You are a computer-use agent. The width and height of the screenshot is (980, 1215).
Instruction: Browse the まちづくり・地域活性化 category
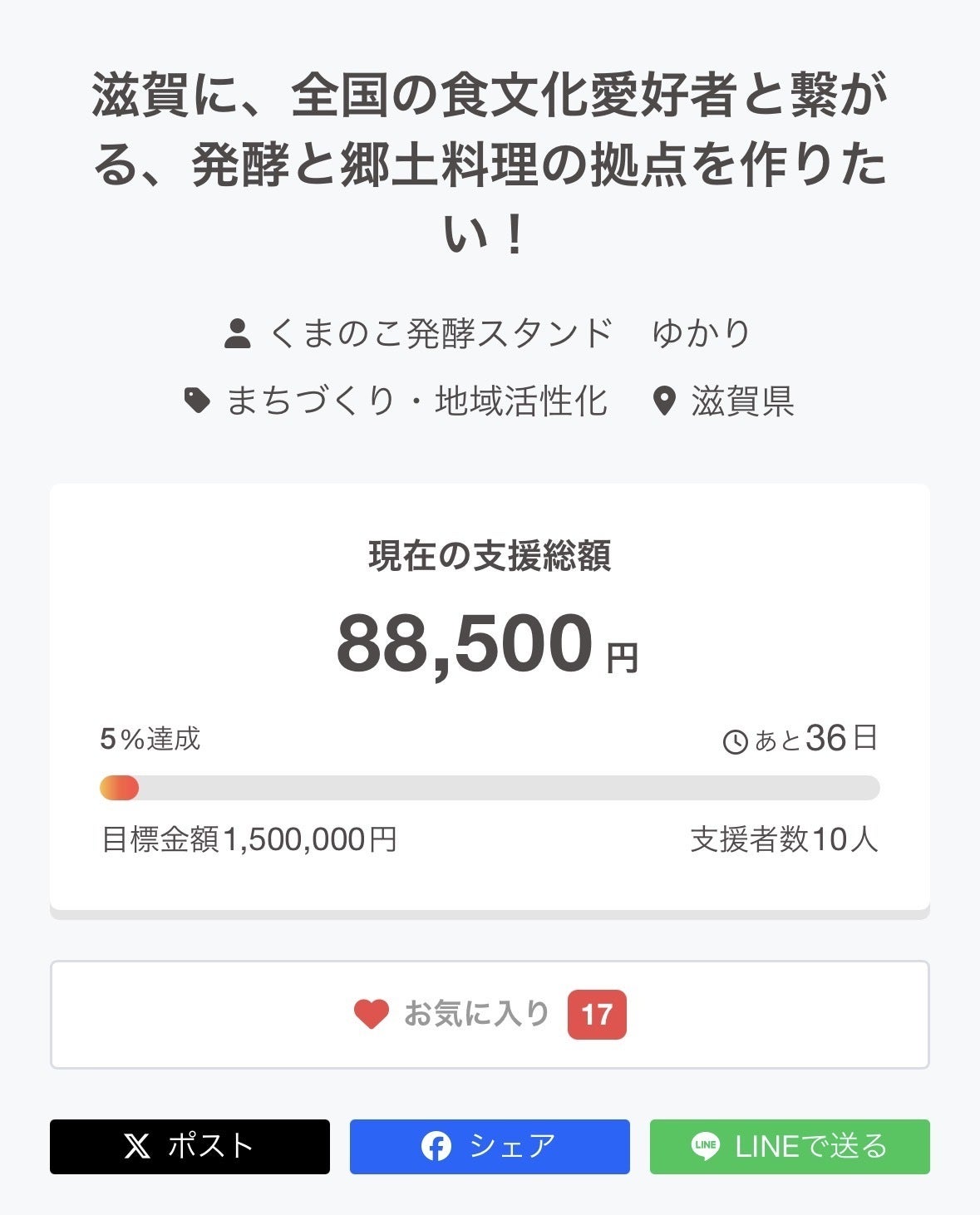(416, 401)
